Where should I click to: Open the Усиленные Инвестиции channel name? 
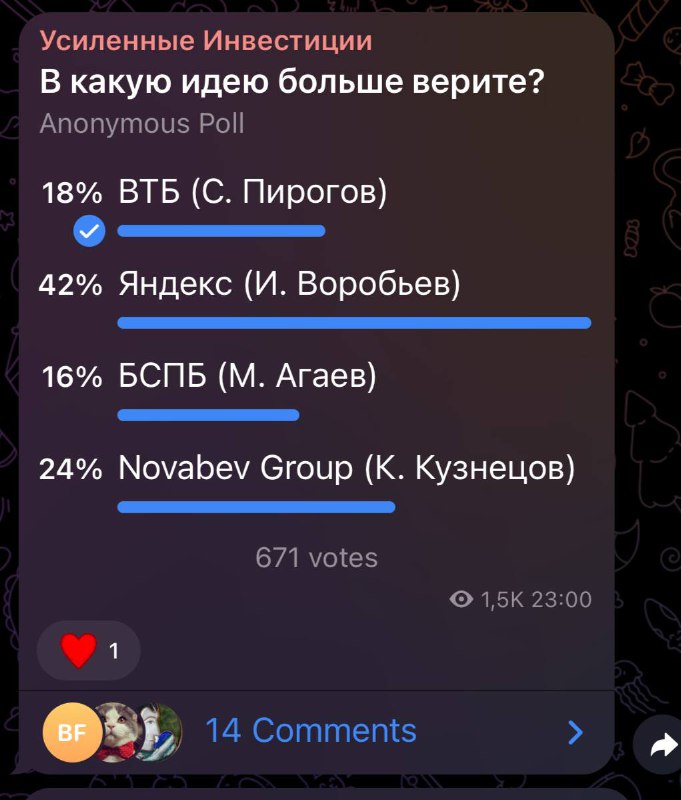[206, 41]
